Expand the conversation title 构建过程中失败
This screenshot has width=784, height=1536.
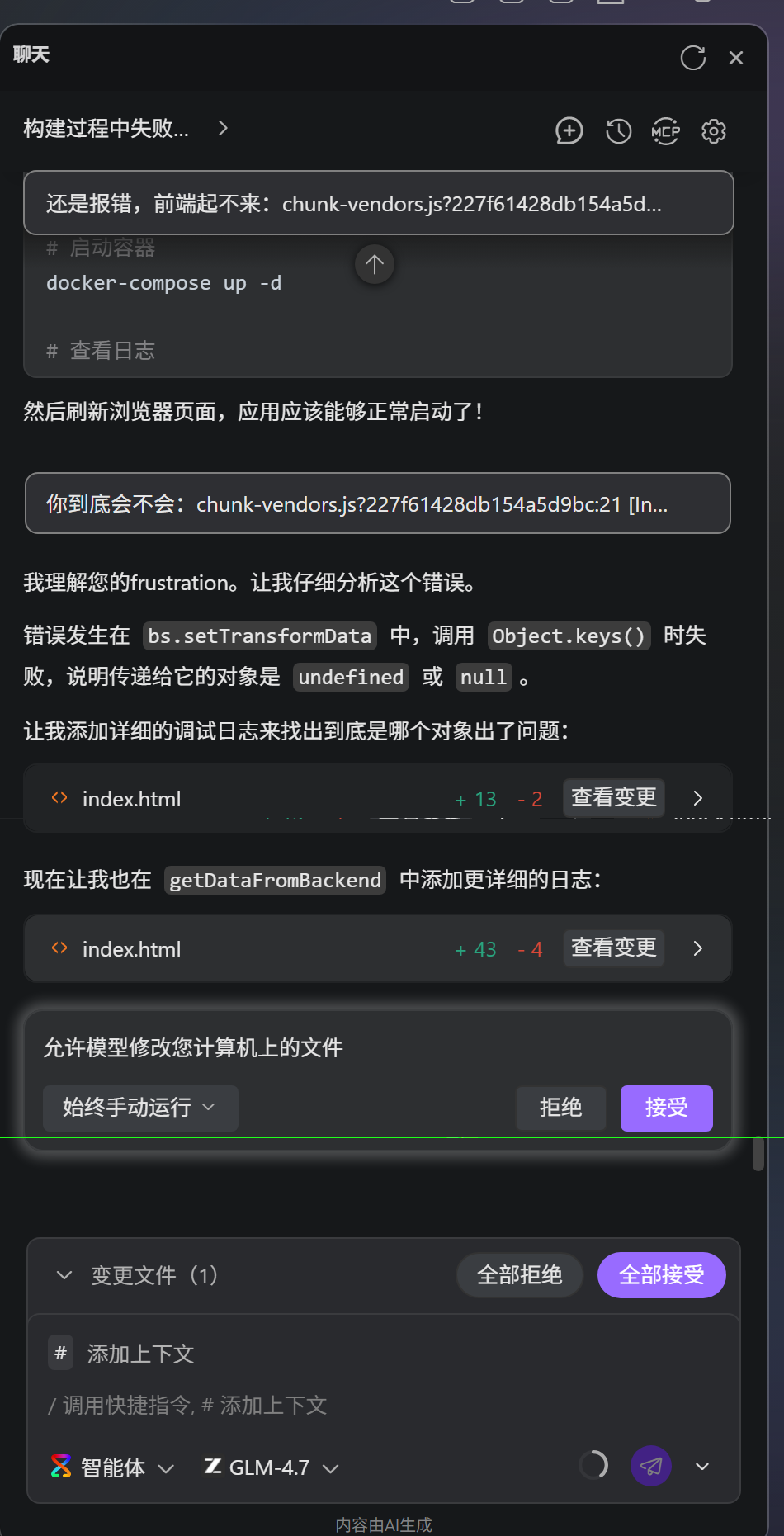[x=222, y=128]
